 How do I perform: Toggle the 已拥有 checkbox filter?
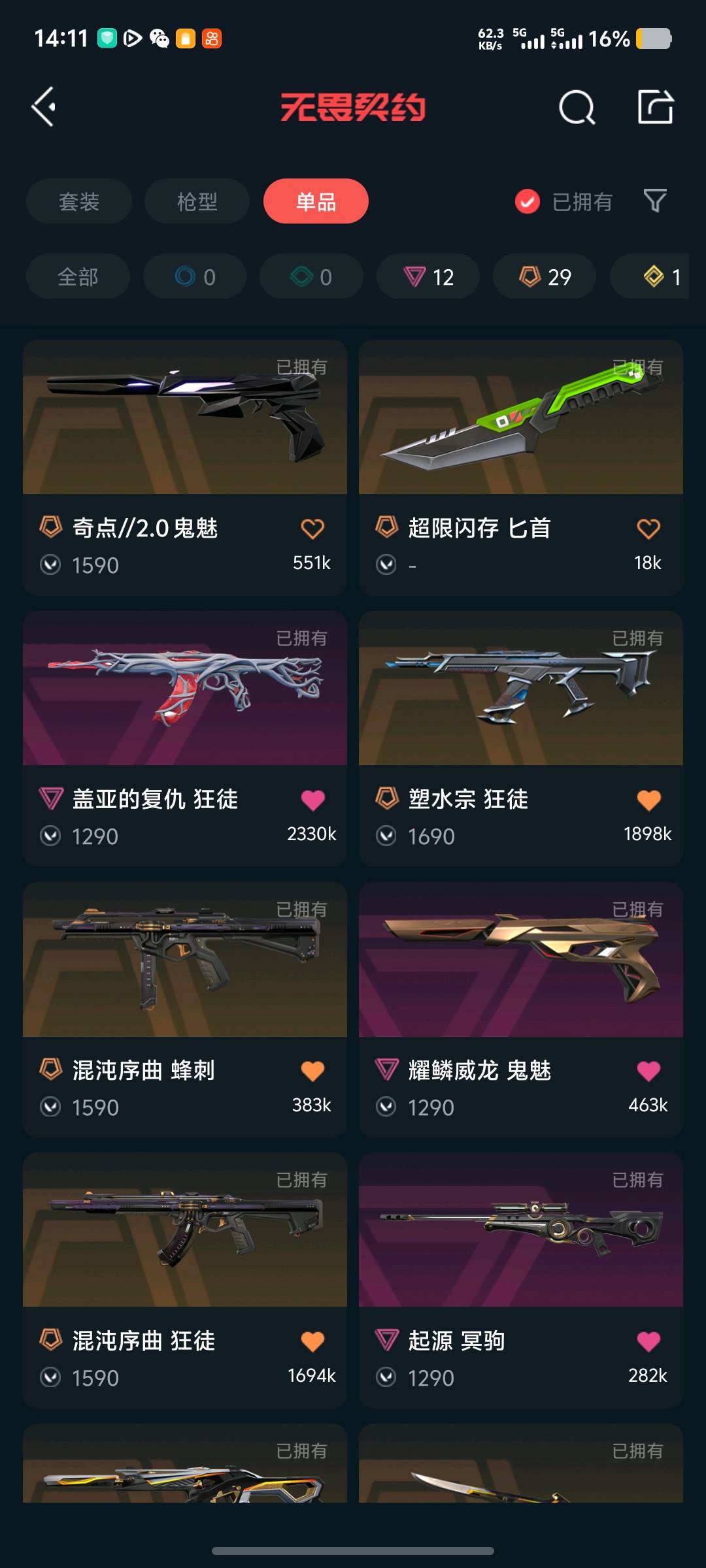[528, 201]
